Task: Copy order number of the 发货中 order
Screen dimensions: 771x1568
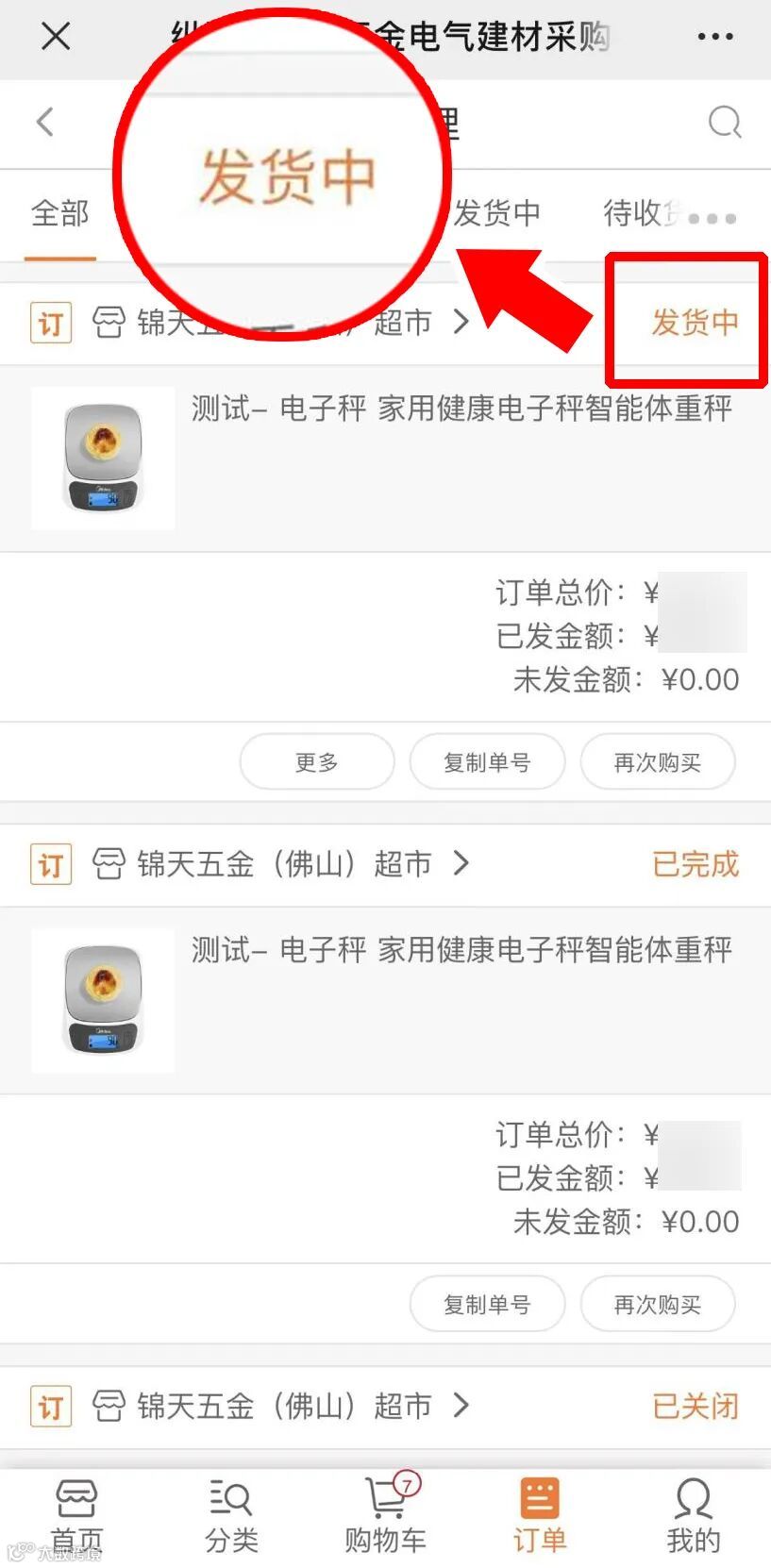Action: tap(487, 762)
